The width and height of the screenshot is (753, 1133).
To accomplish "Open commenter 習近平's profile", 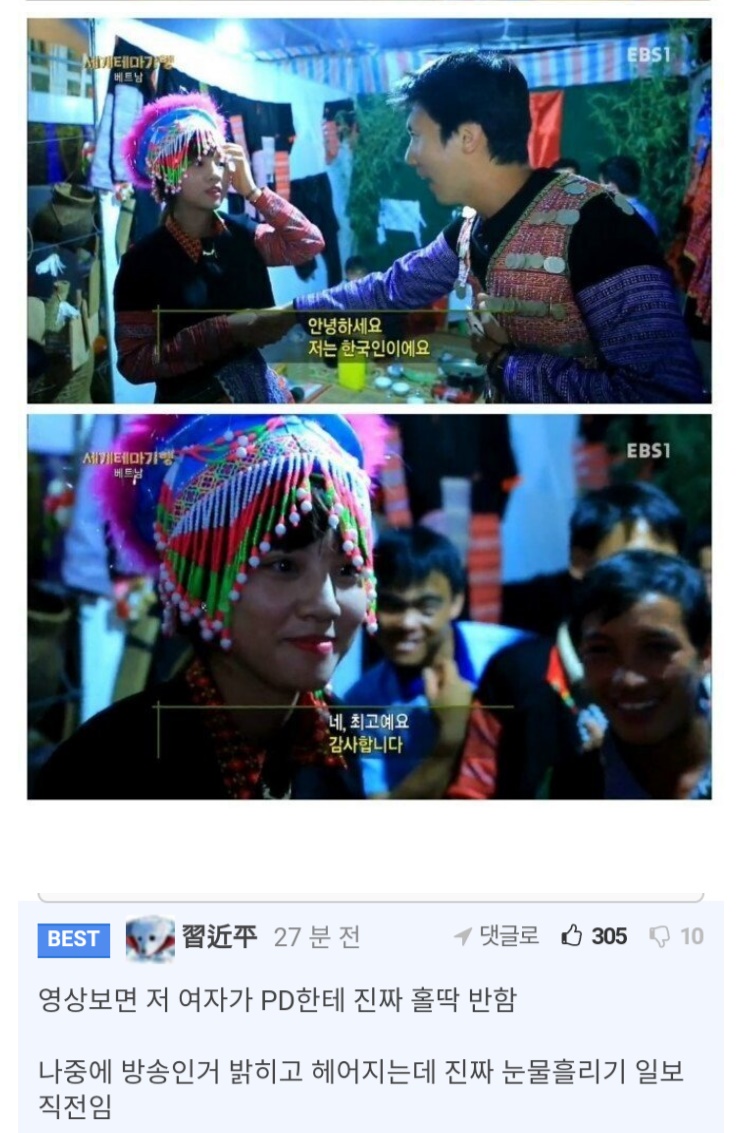I will point(219,937).
